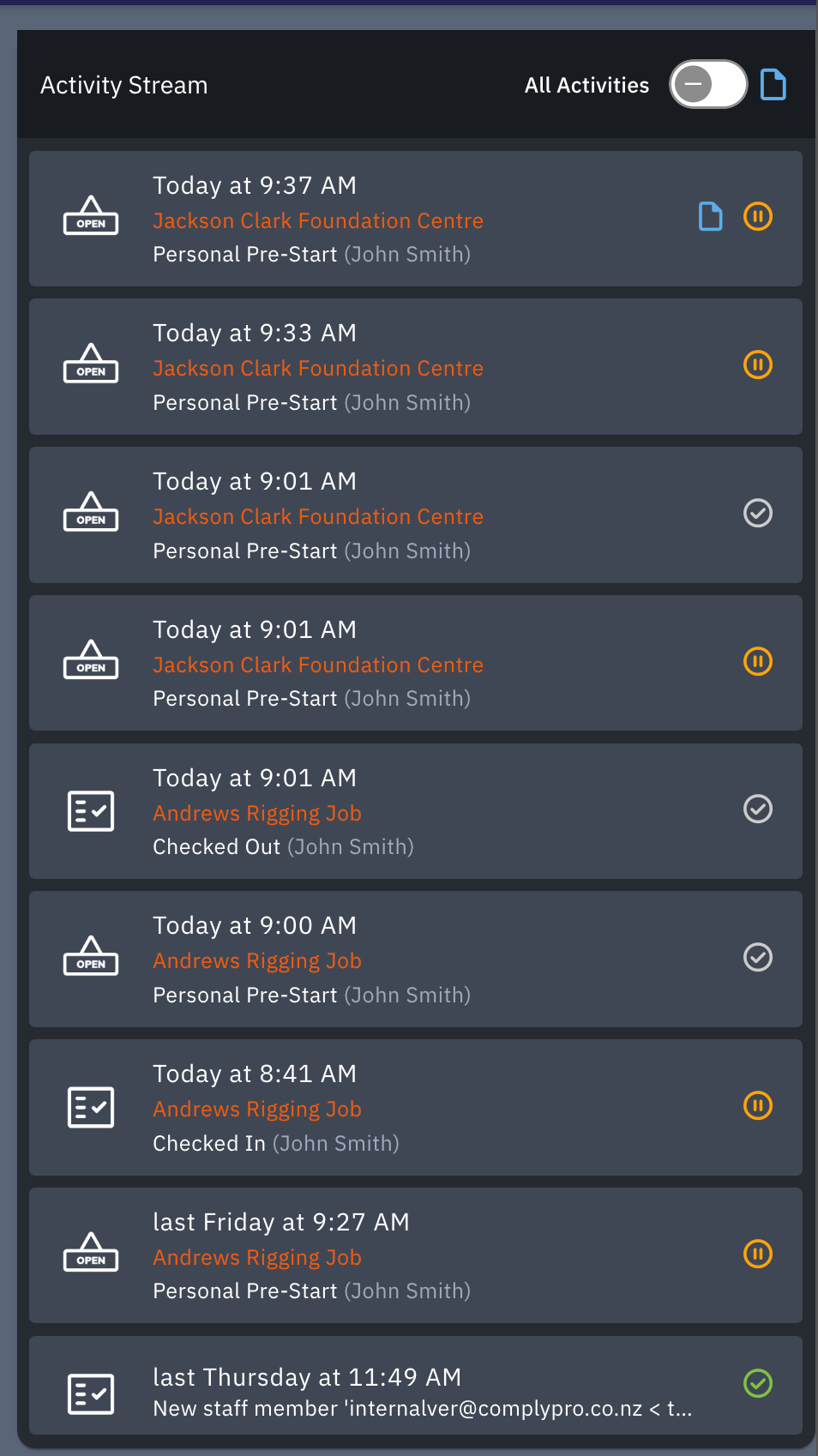818x1456 pixels.
Task: Tap the green check on last Thursday entry
Action: [x=757, y=1383]
